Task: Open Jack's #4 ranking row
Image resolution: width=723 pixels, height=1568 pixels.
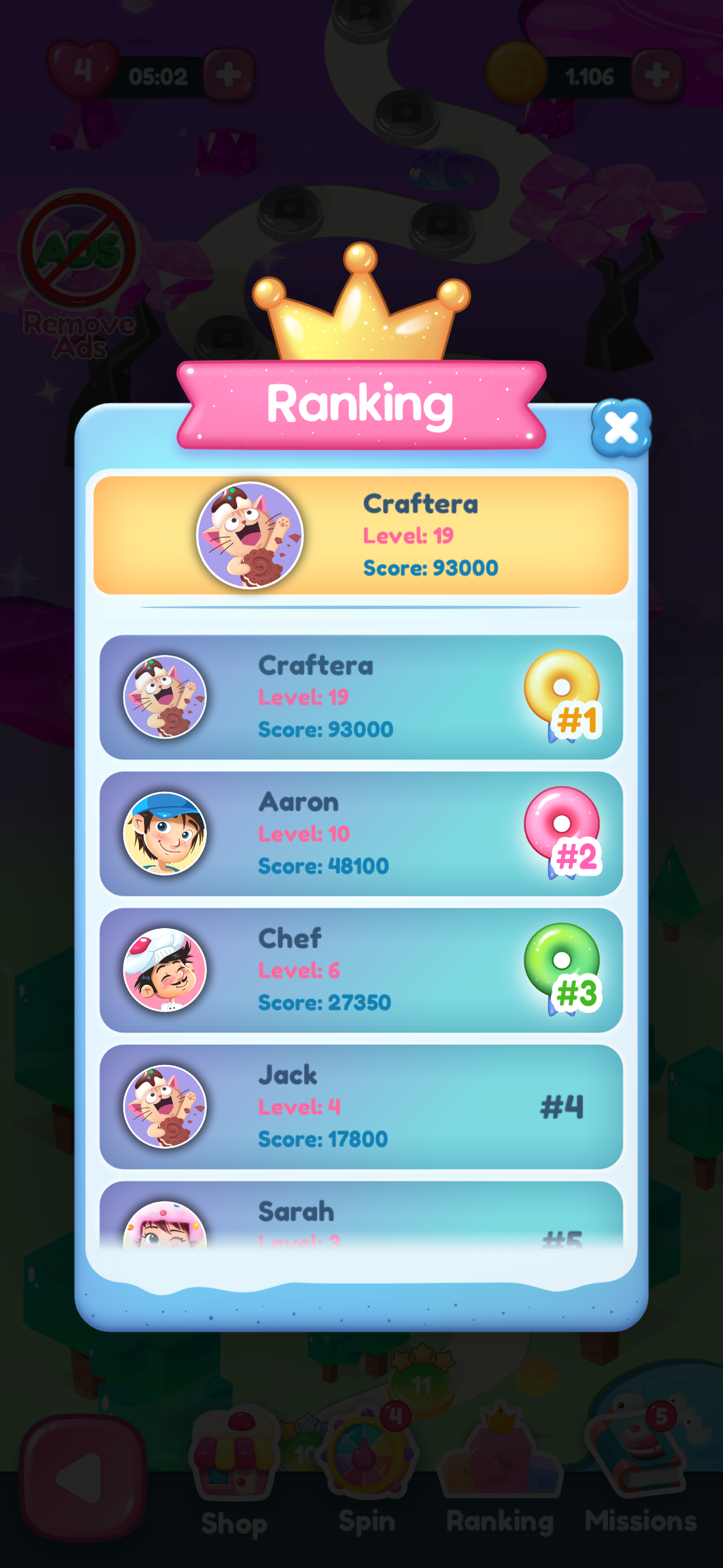Action: [x=360, y=1106]
